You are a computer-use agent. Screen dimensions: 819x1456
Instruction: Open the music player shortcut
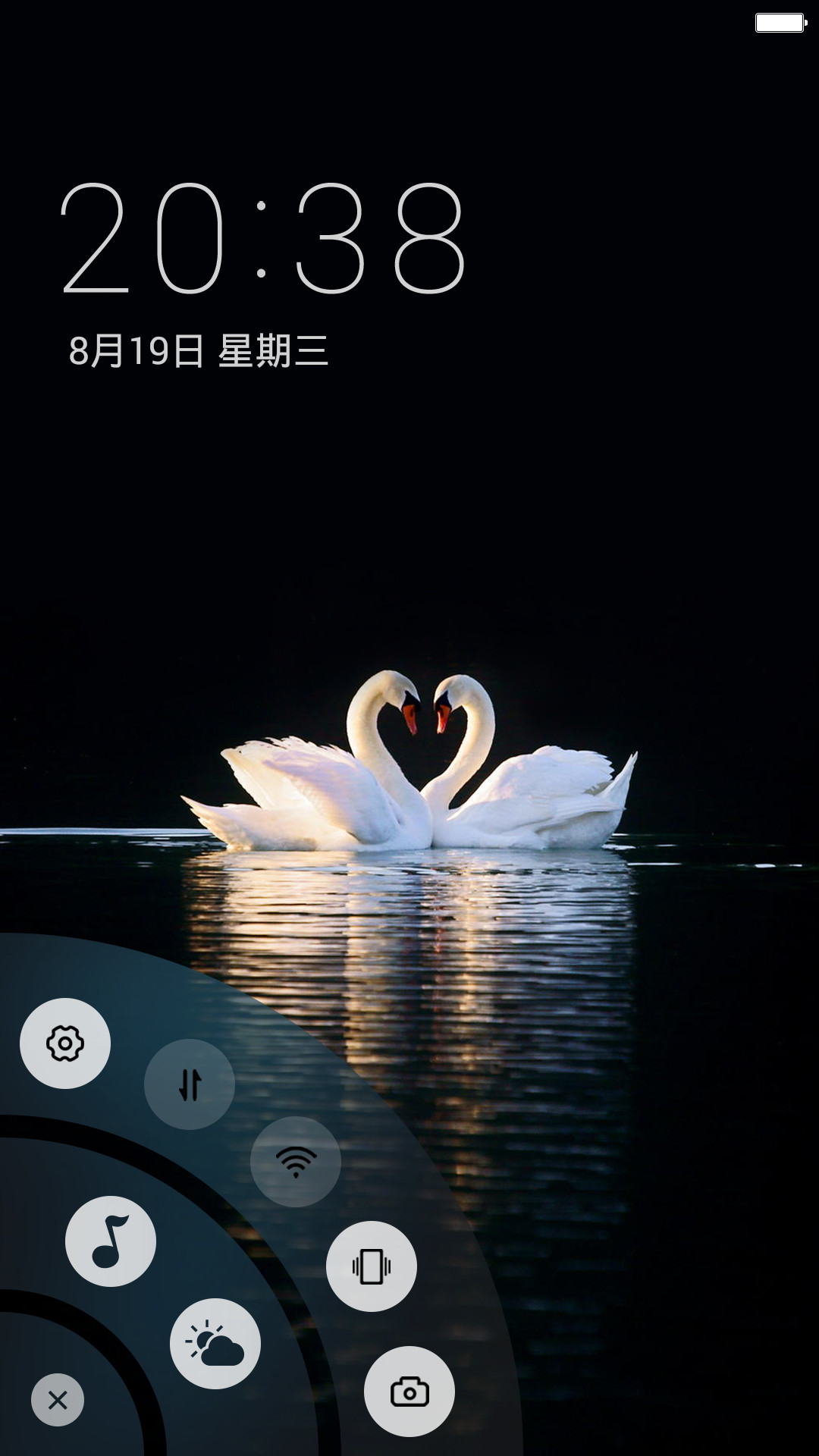click(111, 1241)
